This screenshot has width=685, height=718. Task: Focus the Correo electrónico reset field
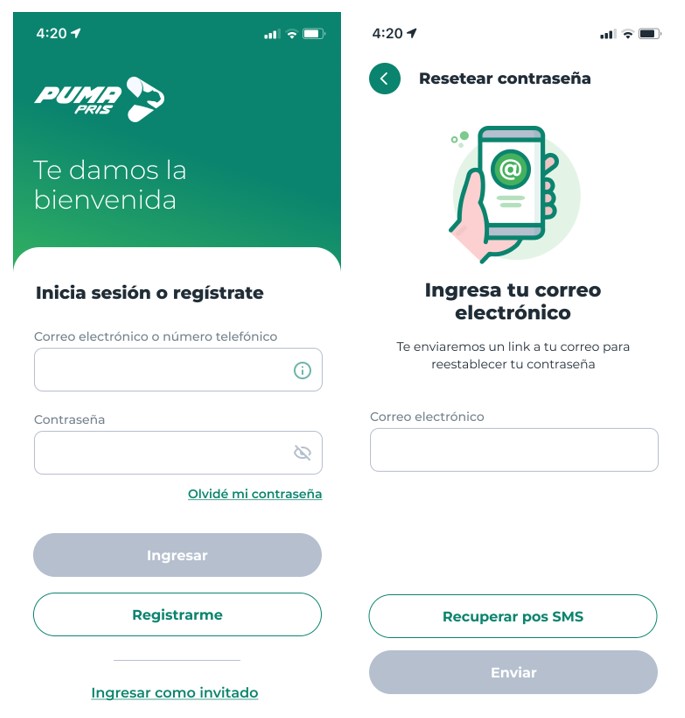point(514,450)
